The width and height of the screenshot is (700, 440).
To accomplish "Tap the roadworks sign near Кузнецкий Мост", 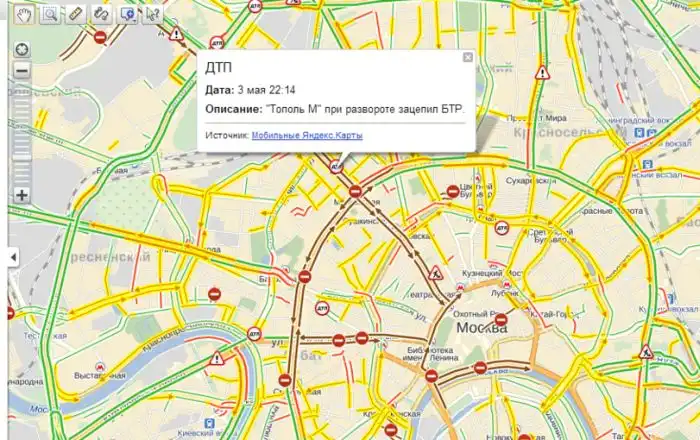I will (436, 272).
